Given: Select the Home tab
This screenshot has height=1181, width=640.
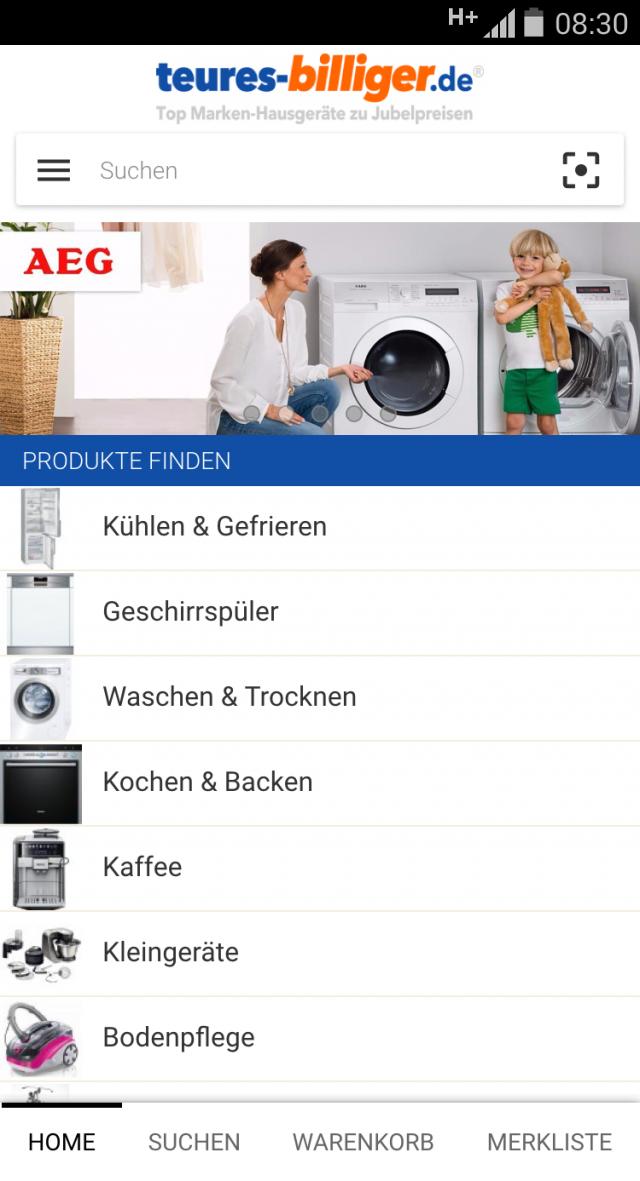Looking at the screenshot, I should point(62,1142).
